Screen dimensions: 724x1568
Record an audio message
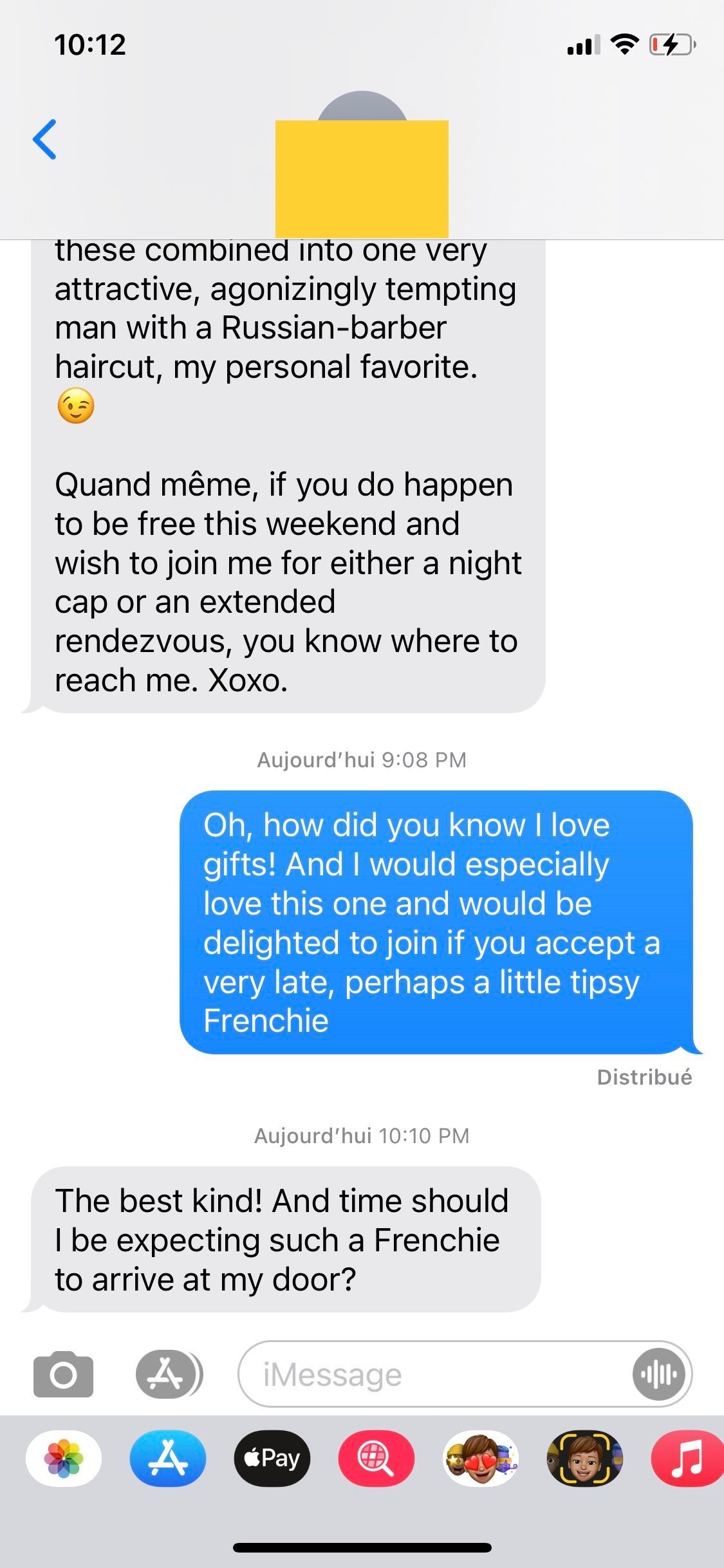[x=658, y=1374]
